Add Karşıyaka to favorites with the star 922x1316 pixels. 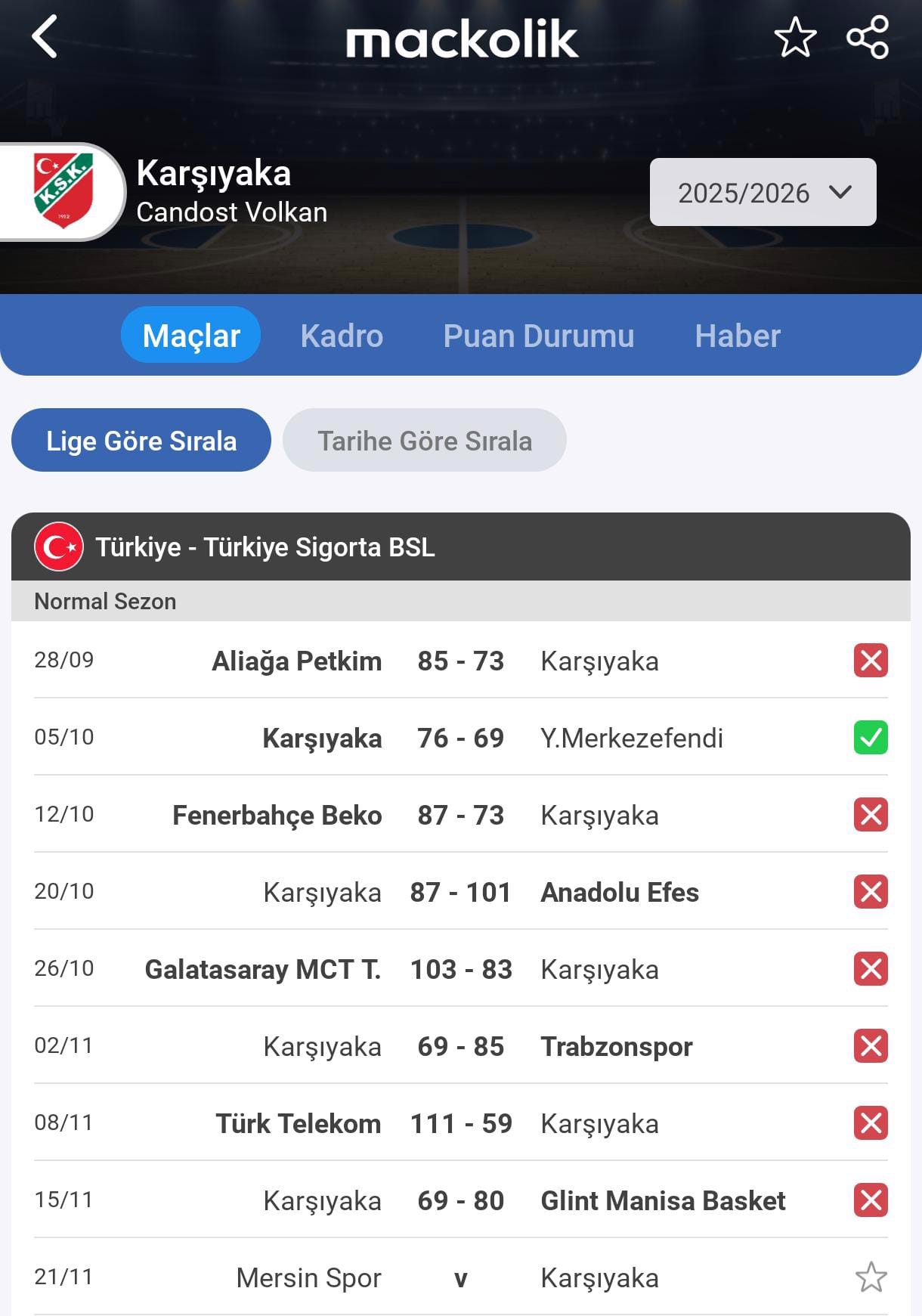[x=795, y=38]
